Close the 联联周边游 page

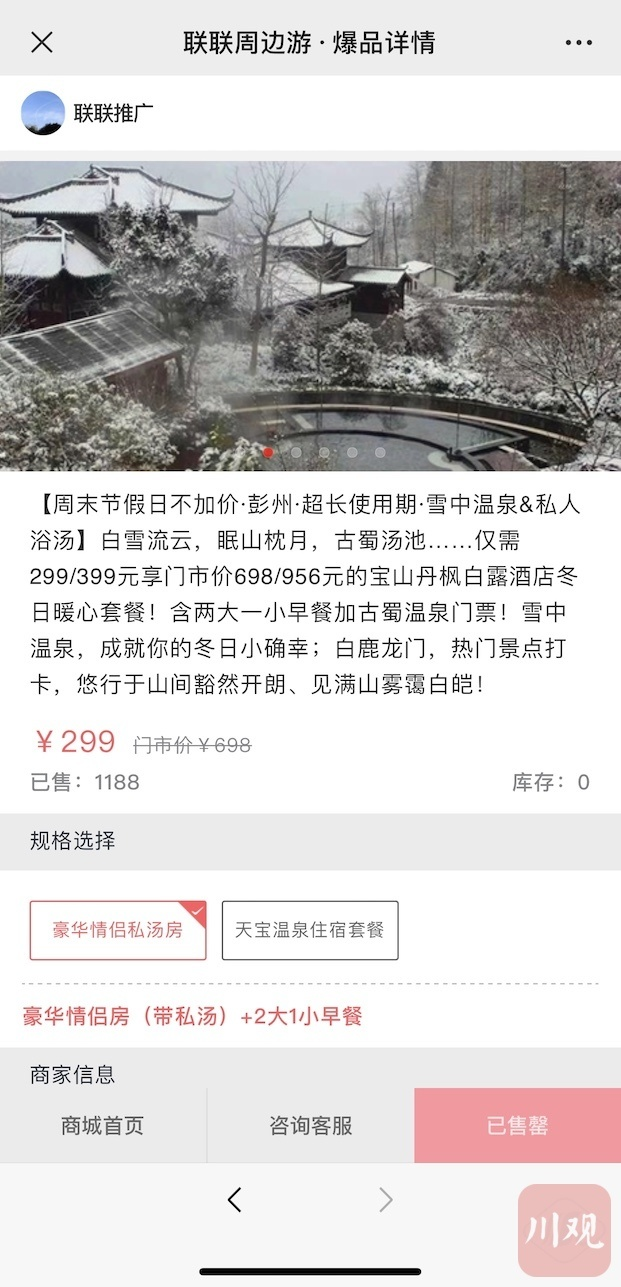(x=42, y=42)
